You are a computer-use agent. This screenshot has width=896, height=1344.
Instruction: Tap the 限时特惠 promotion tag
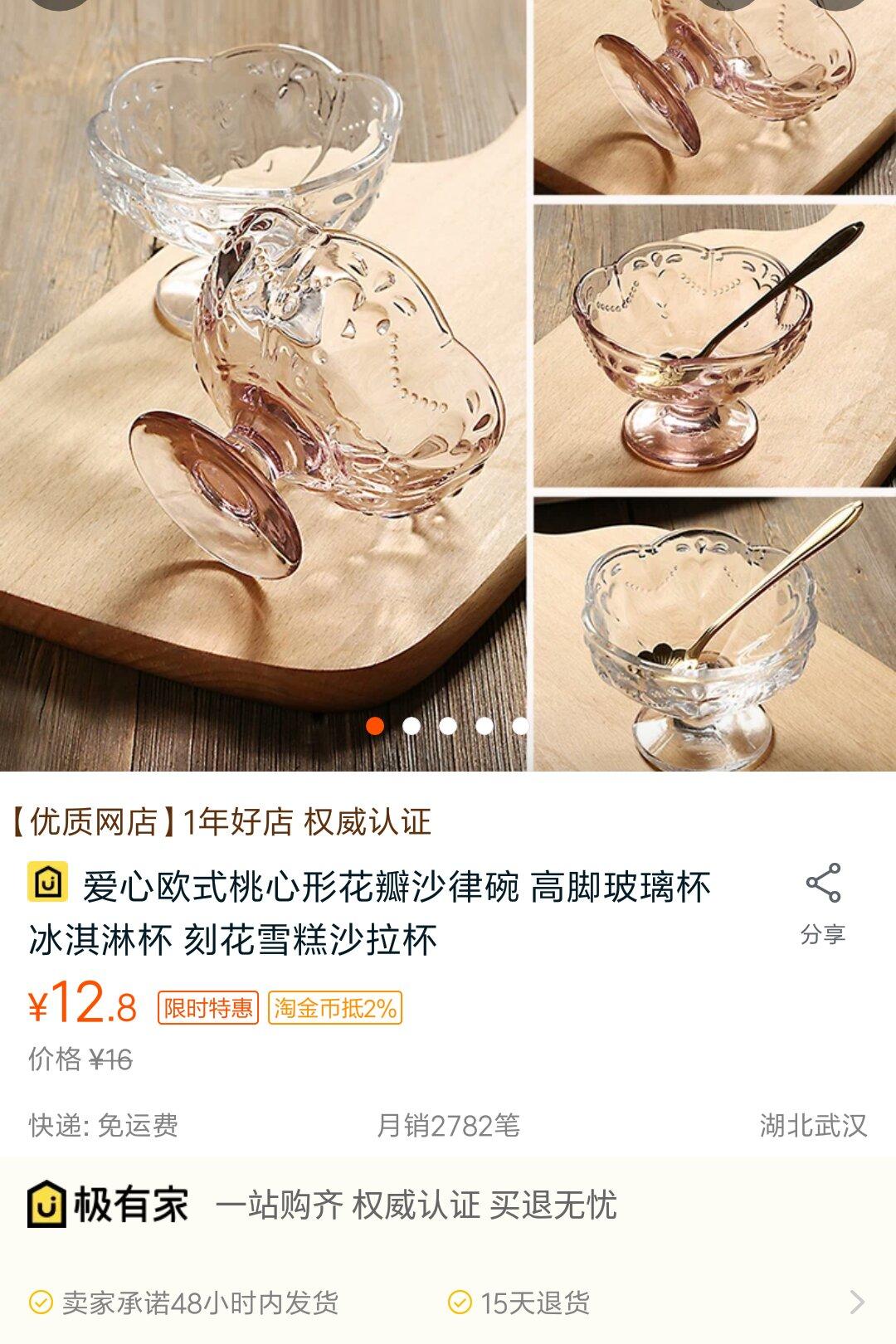pos(208,1008)
